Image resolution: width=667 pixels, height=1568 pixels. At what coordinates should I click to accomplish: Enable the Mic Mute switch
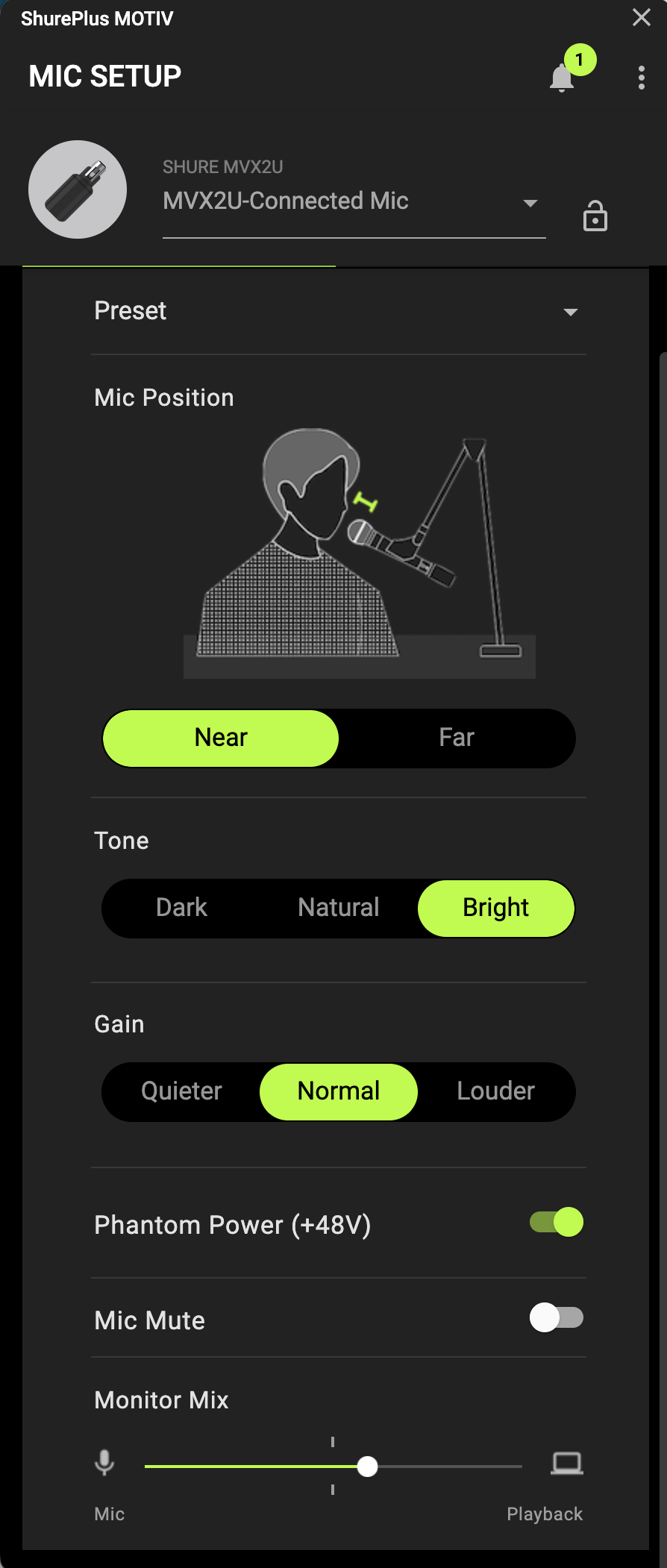coord(557,1317)
